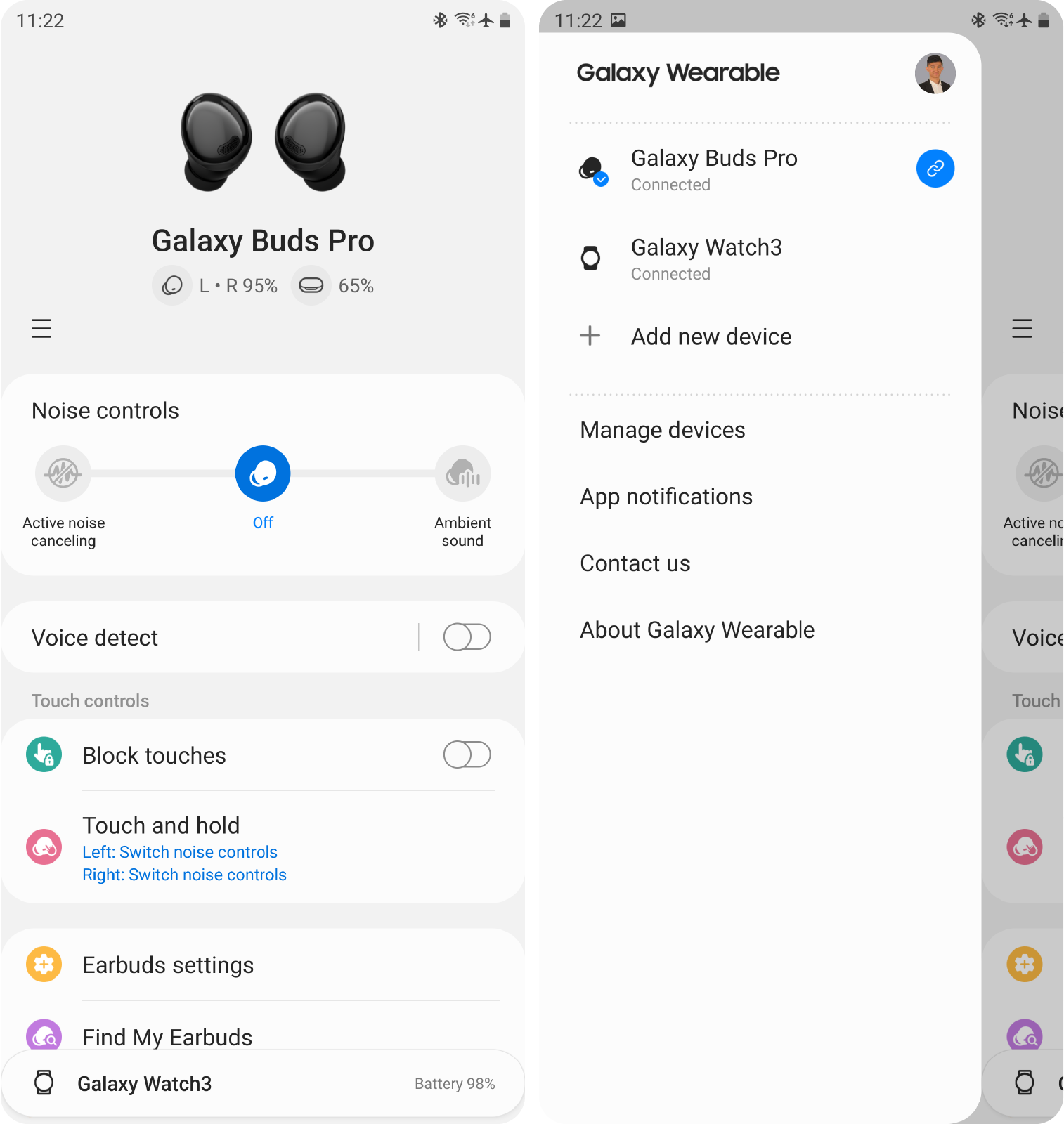Open About Galaxy Wearable

(696, 630)
